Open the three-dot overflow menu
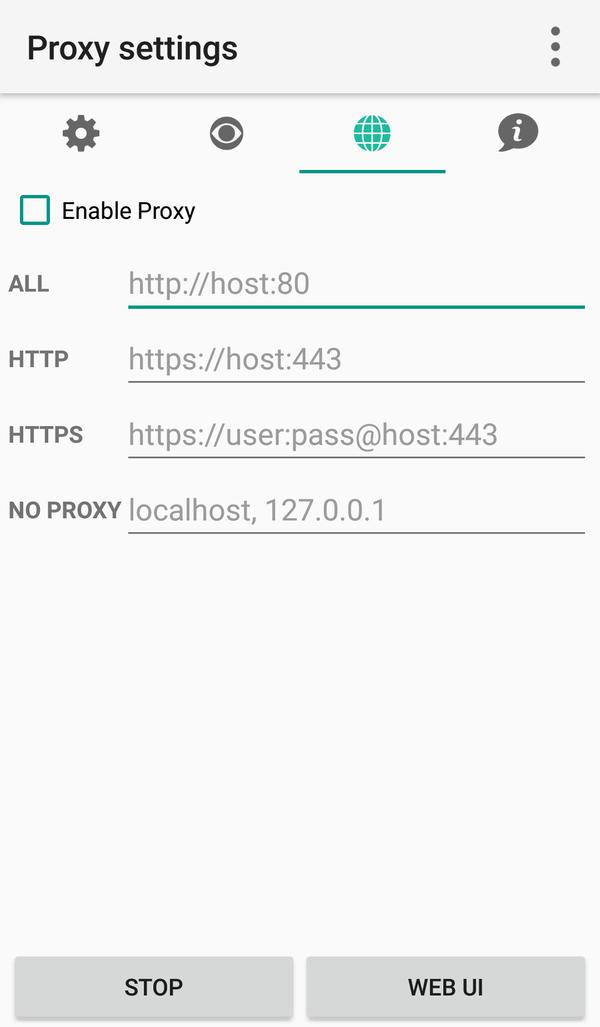600x1027 pixels. coord(555,47)
